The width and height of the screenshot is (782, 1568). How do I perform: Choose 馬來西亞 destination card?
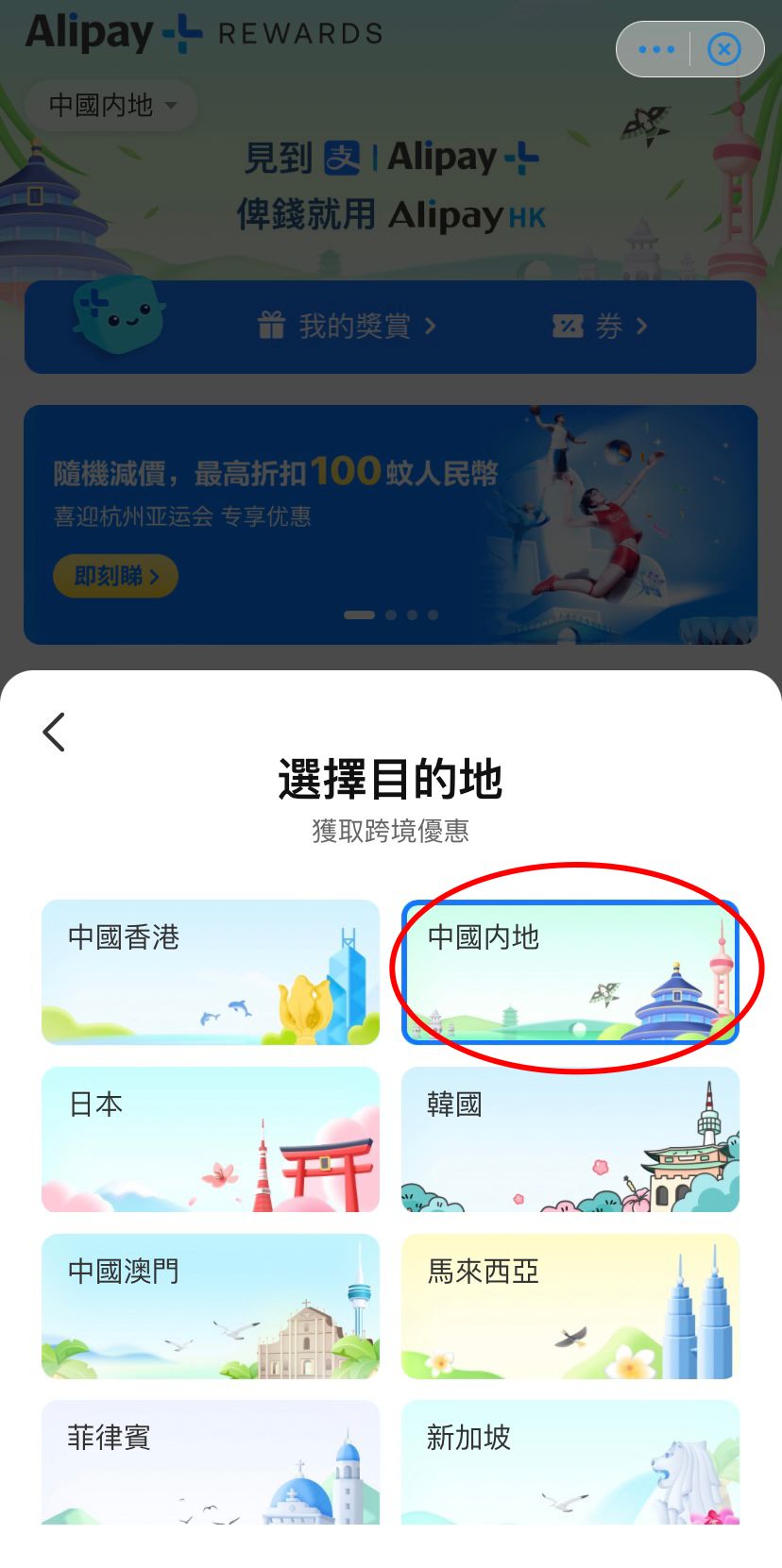point(570,1307)
